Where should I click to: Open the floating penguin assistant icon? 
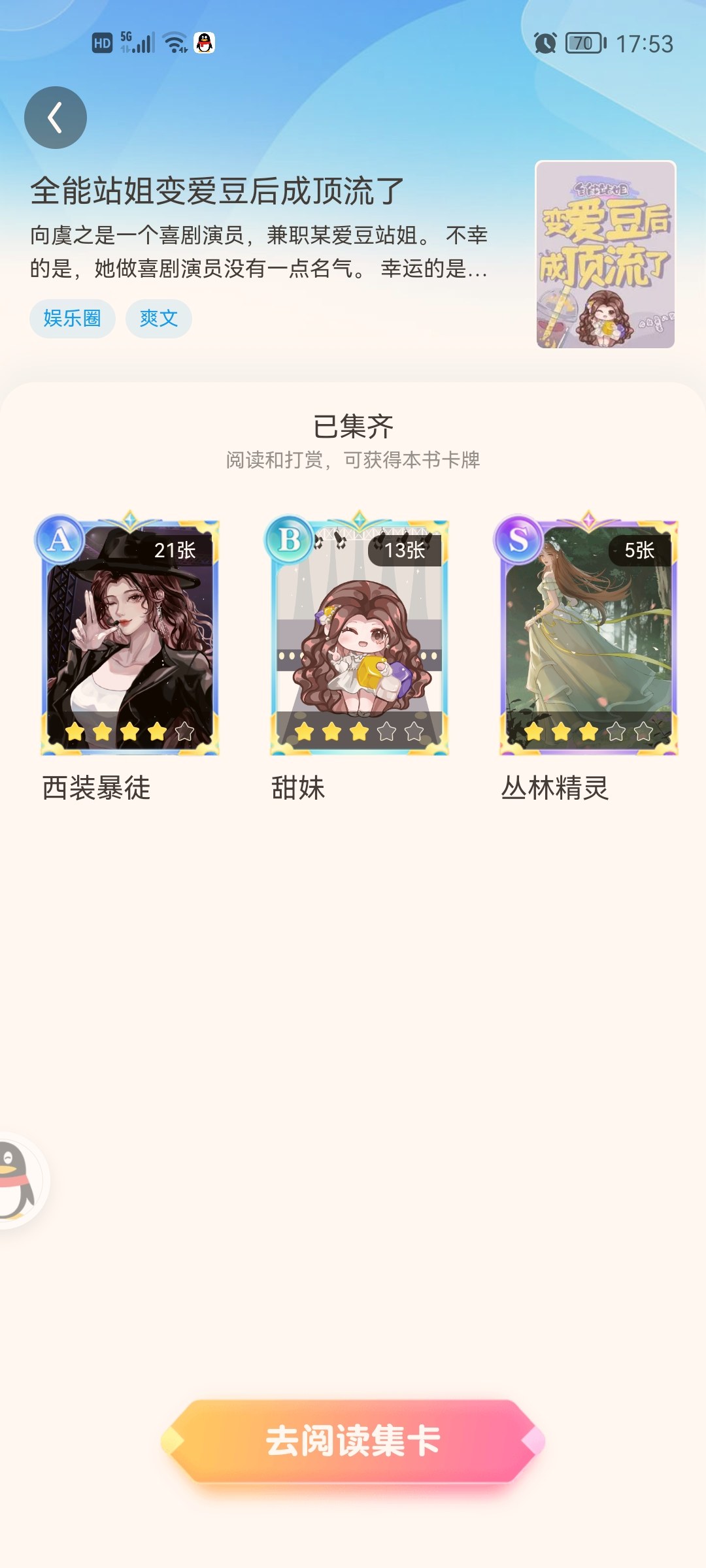(x=21, y=1180)
